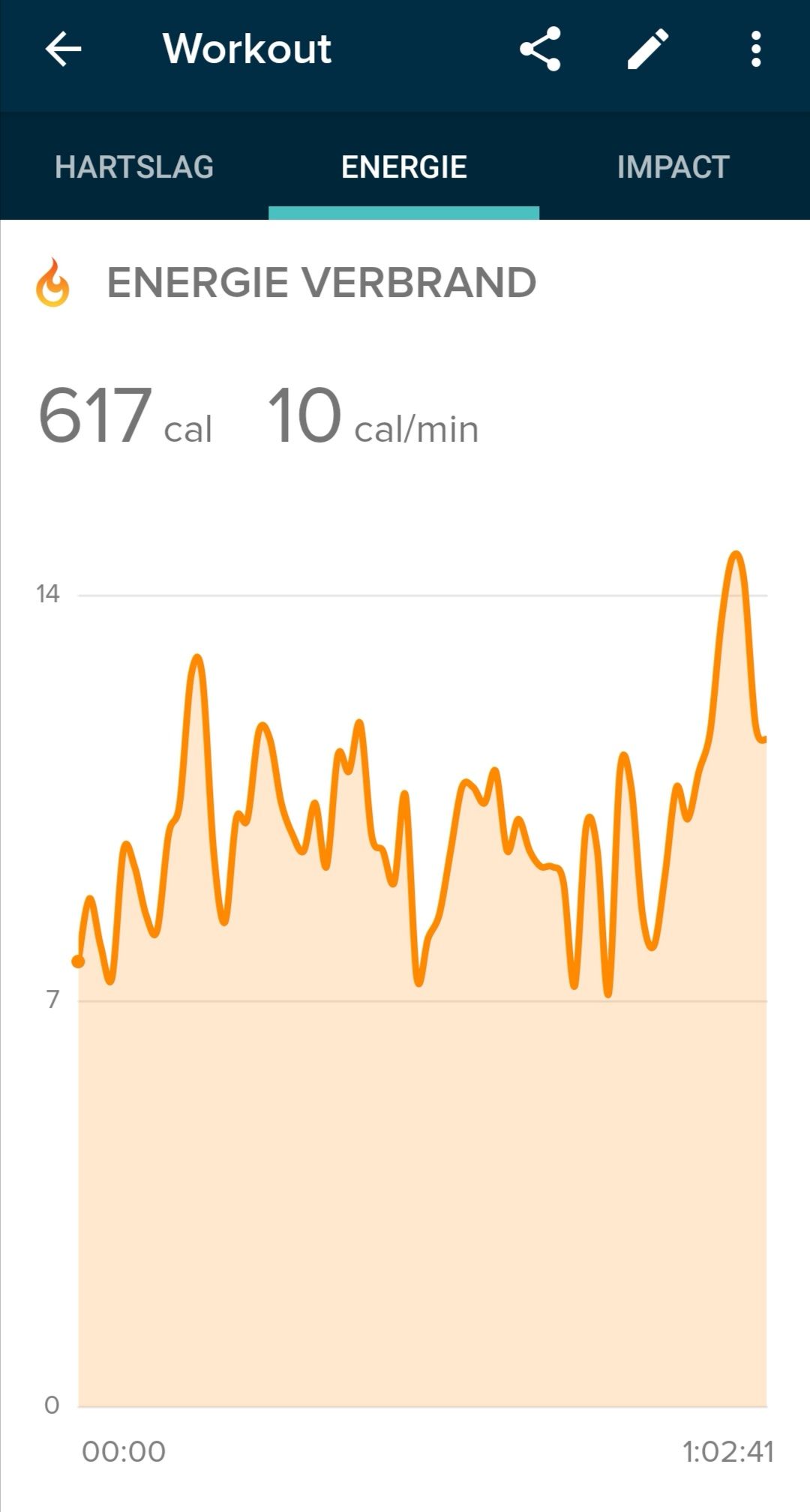Open the overflow menu
The height and width of the screenshot is (1512, 810).
(x=756, y=49)
